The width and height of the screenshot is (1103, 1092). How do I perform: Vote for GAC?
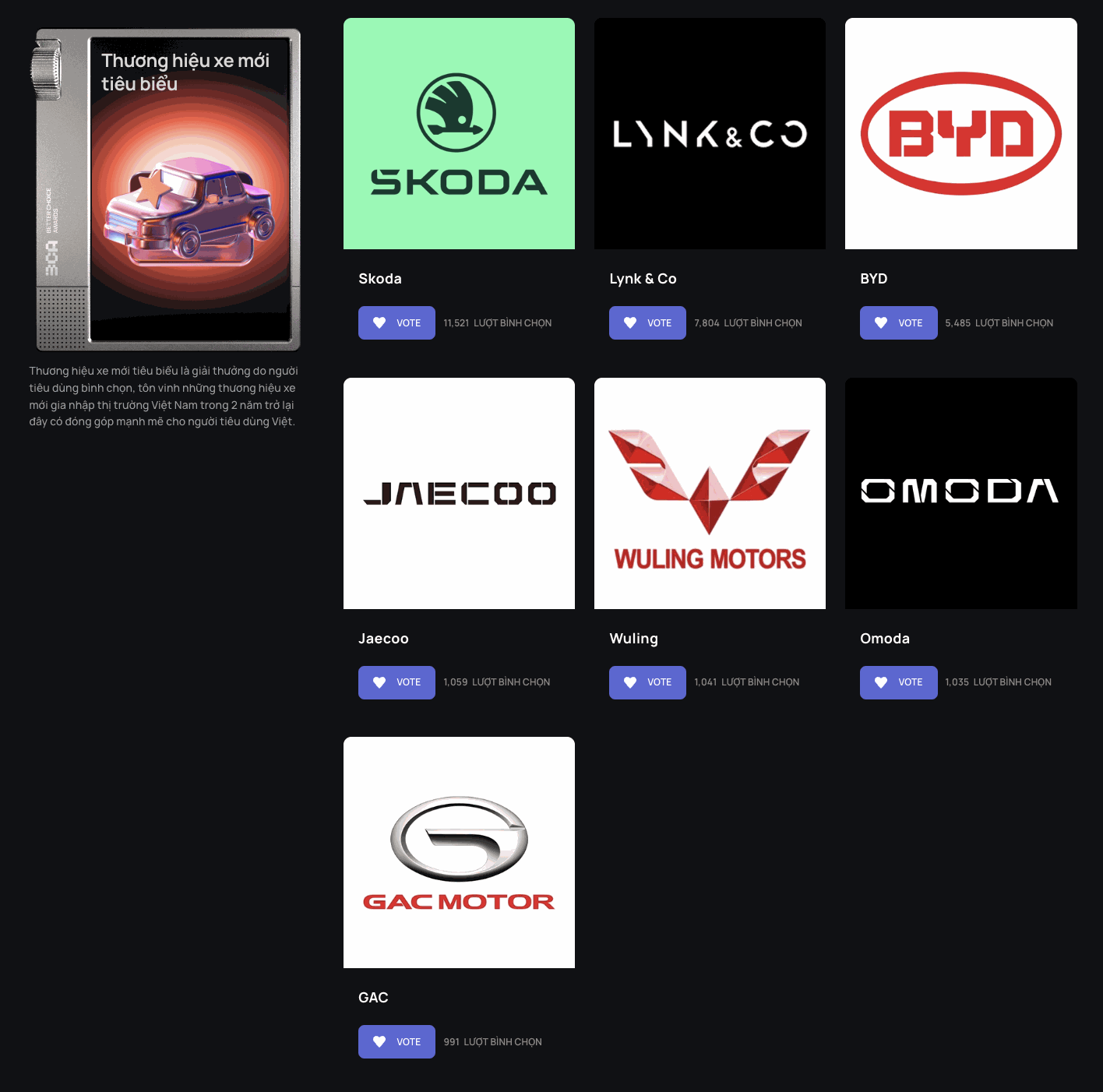396,1041
